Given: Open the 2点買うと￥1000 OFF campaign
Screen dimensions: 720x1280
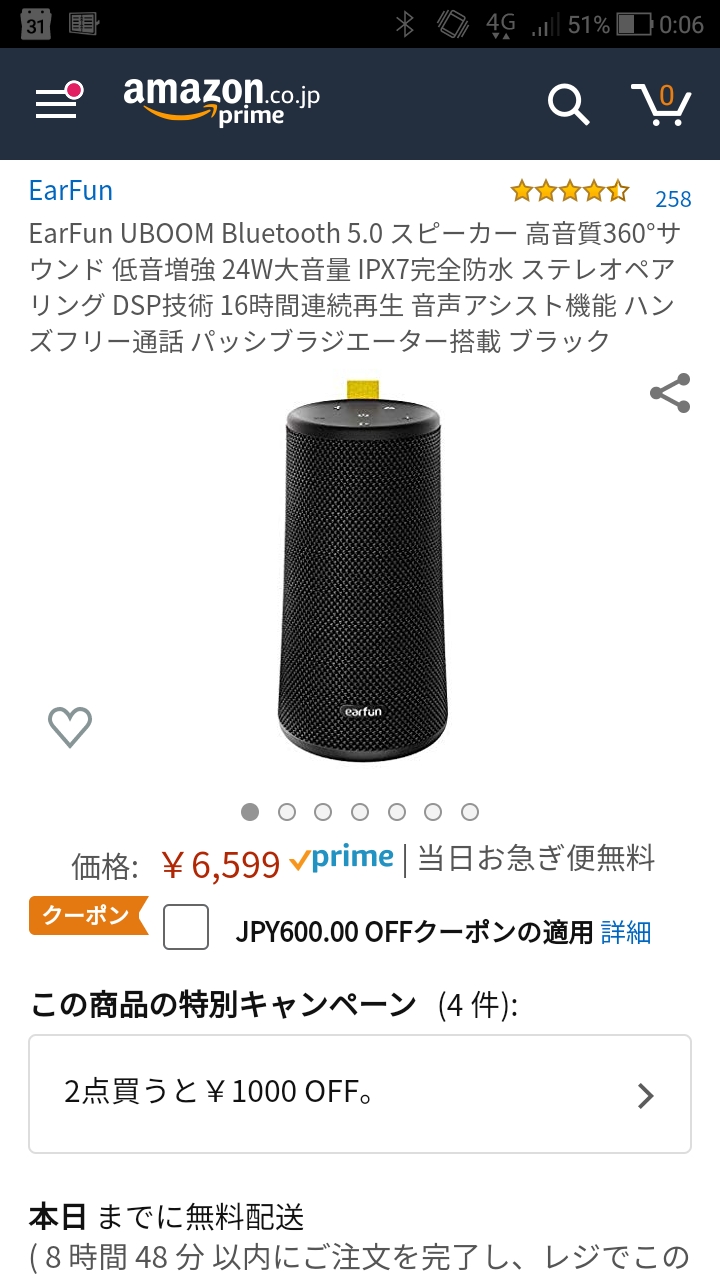Looking at the screenshot, I should point(360,1094).
